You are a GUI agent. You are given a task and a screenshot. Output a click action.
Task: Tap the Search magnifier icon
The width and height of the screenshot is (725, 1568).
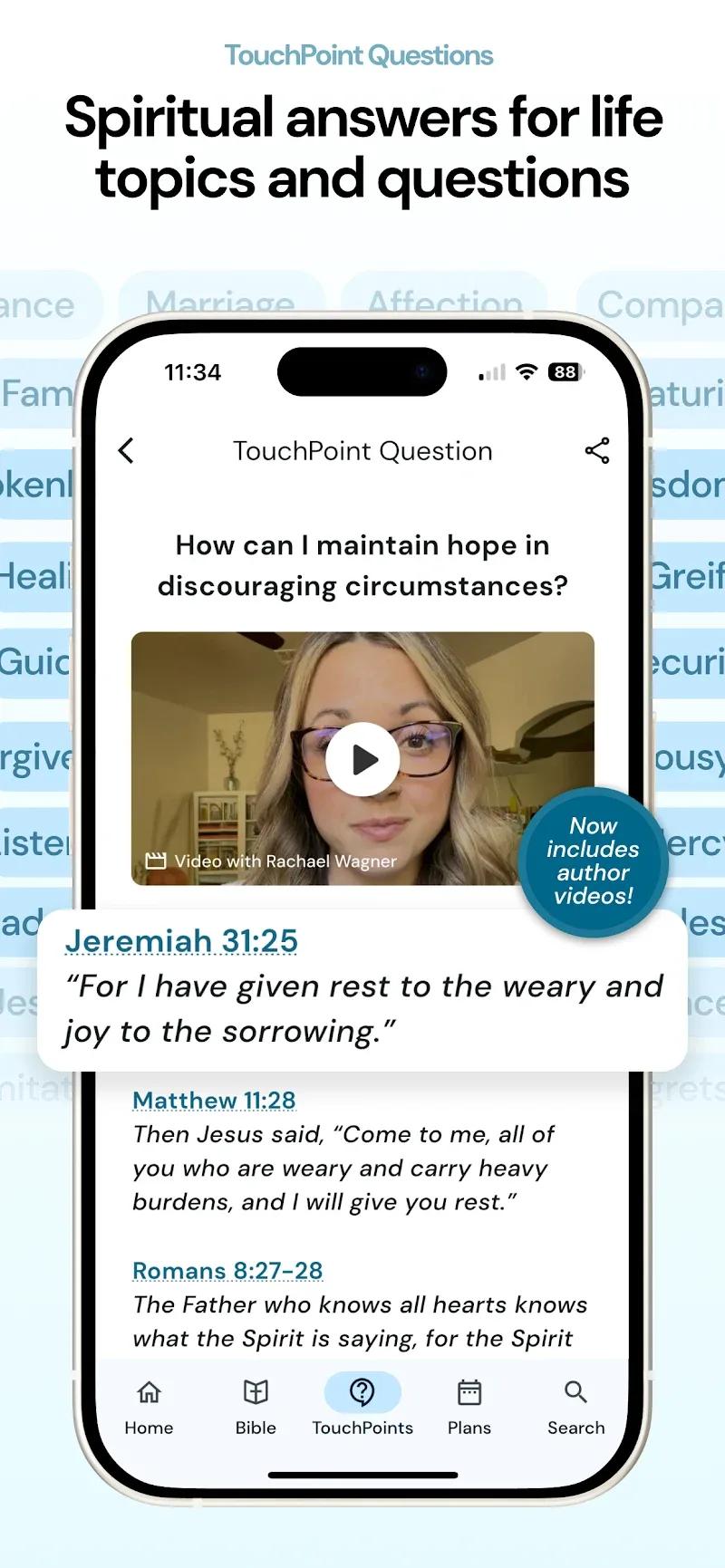tap(575, 1392)
